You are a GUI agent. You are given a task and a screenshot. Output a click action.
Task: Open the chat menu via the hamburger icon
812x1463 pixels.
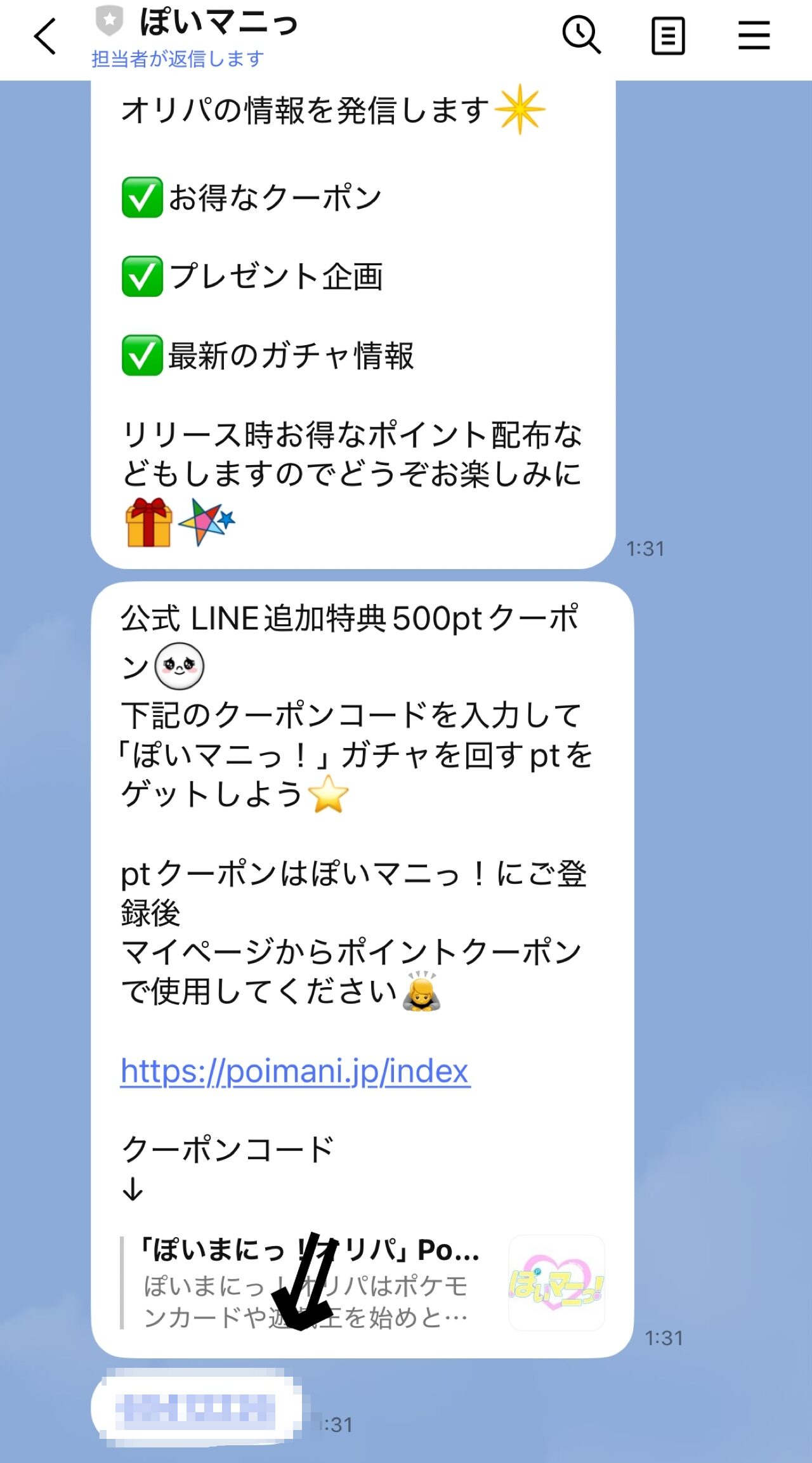(x=753, y=36)
